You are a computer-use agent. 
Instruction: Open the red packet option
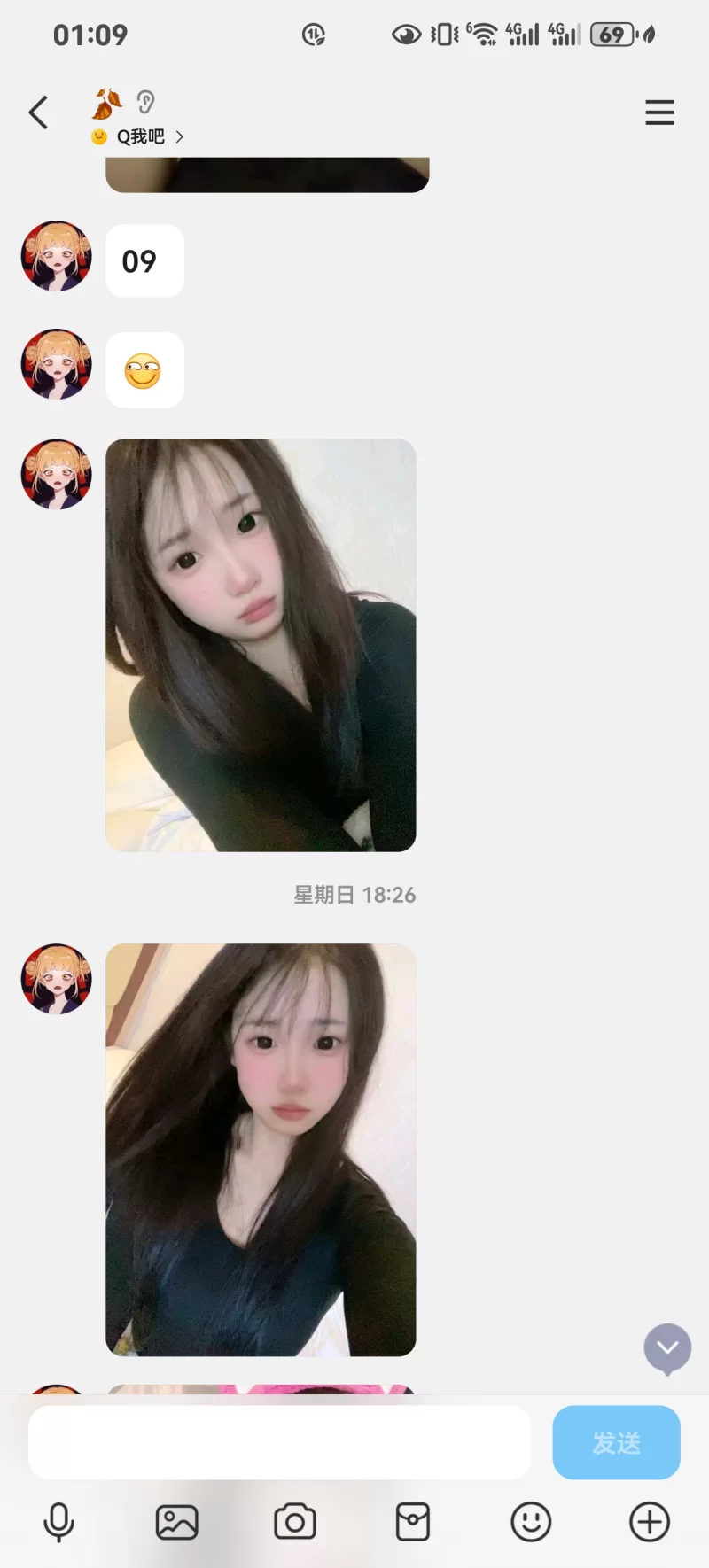(x=413, y=1523)
